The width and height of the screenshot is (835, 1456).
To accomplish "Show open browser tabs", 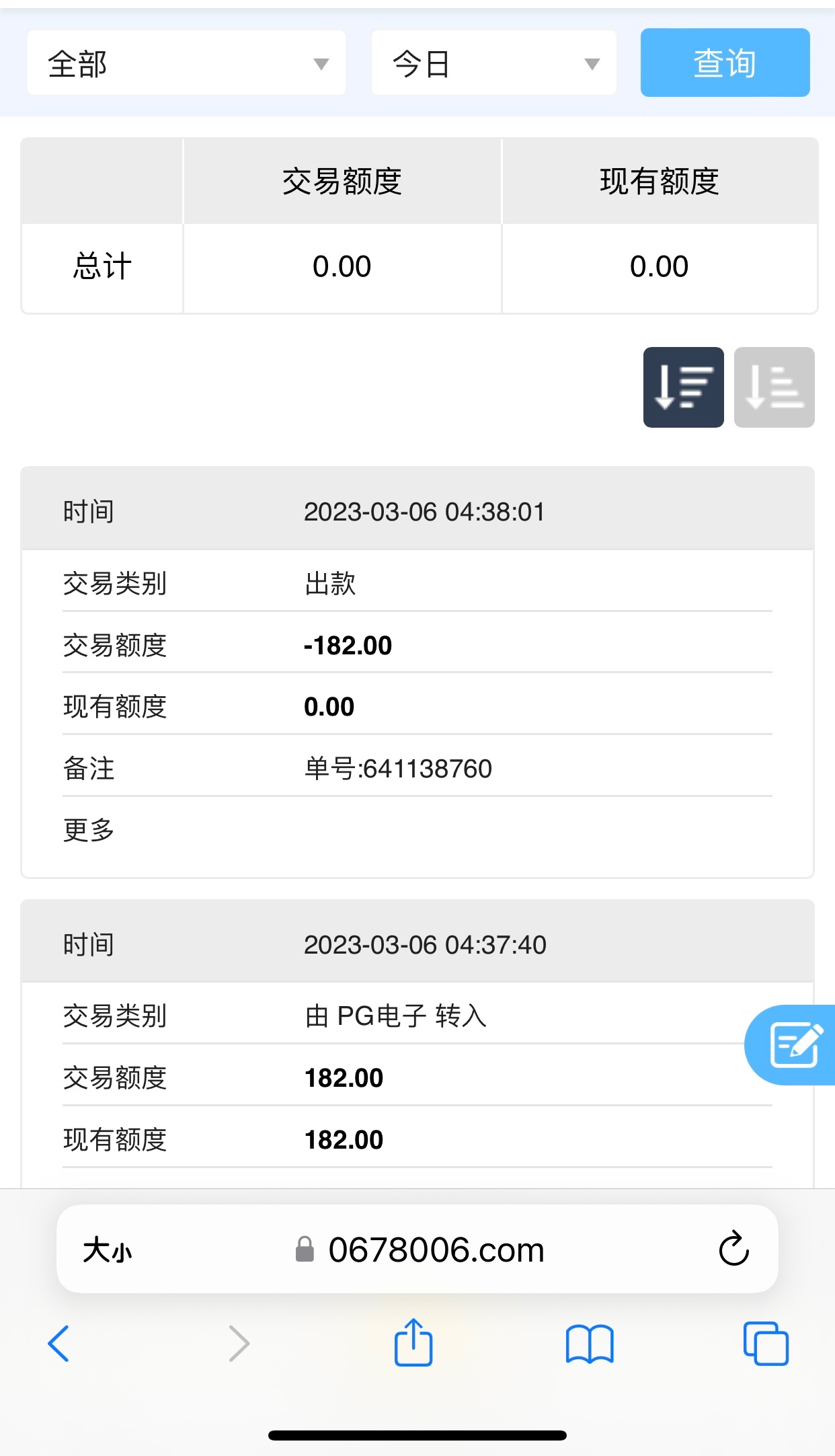I will tap(766, 1344).
